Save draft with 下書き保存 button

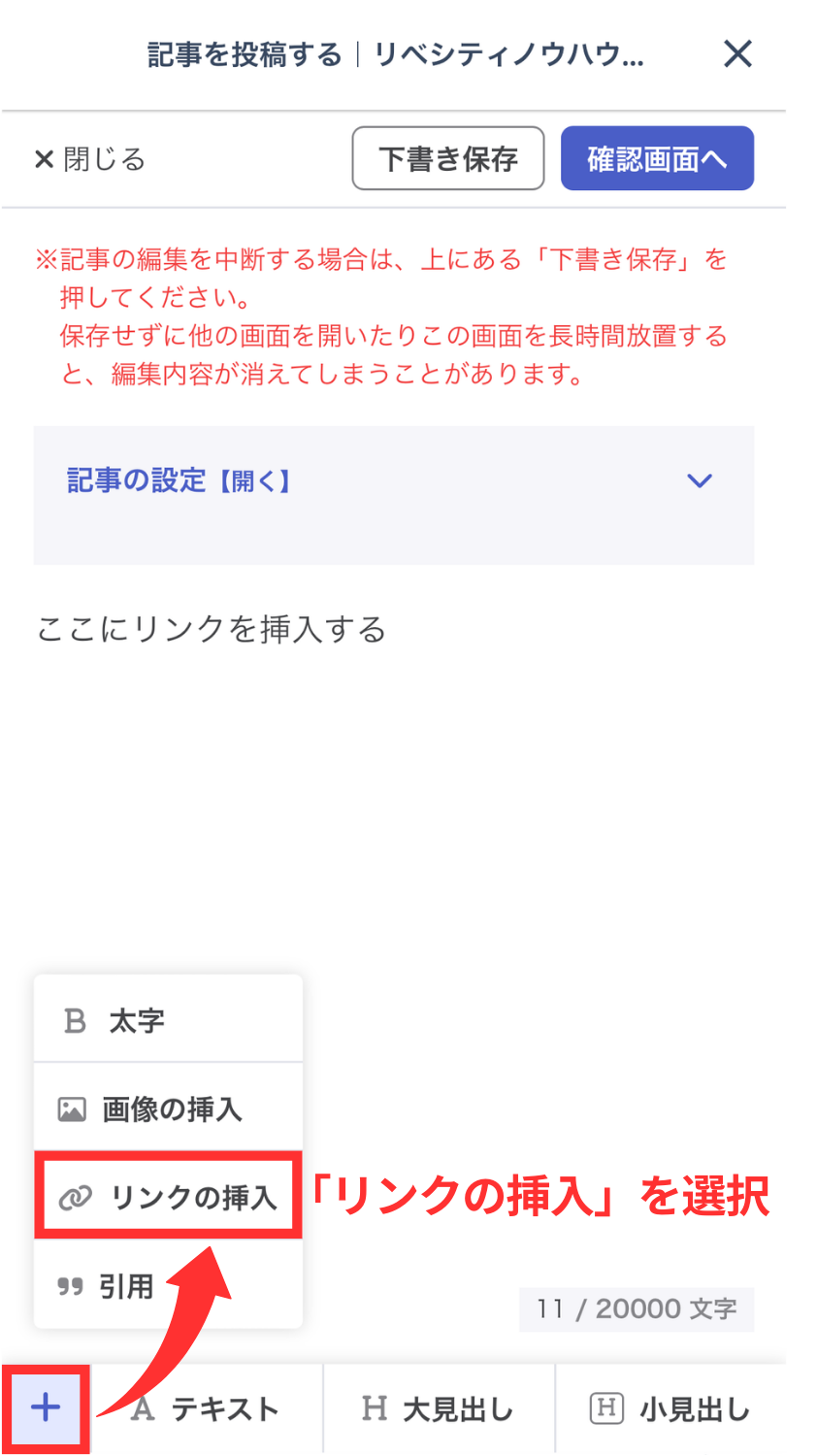coord(447,158)
